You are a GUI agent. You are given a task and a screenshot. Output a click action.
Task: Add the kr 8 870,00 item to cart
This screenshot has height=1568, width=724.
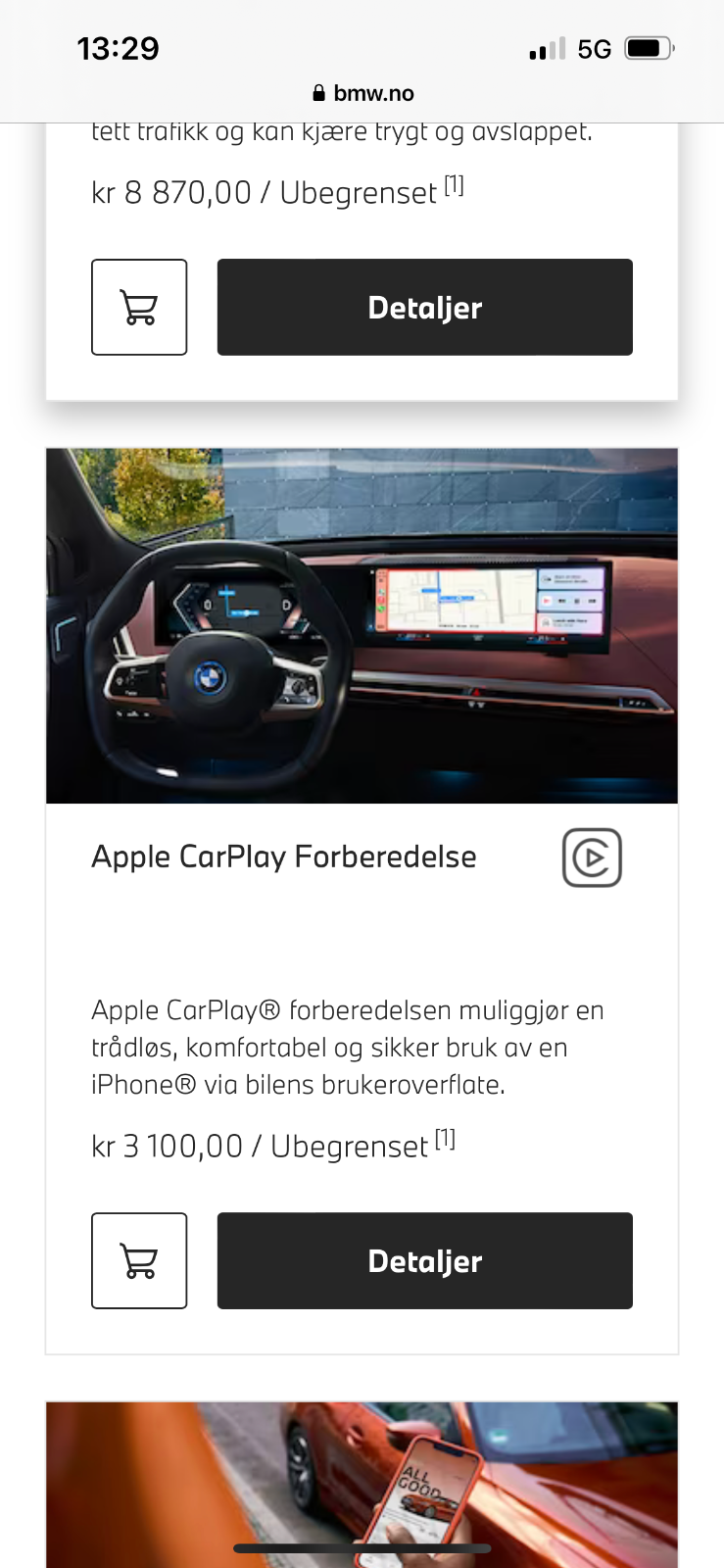click(x=139, y=307)
